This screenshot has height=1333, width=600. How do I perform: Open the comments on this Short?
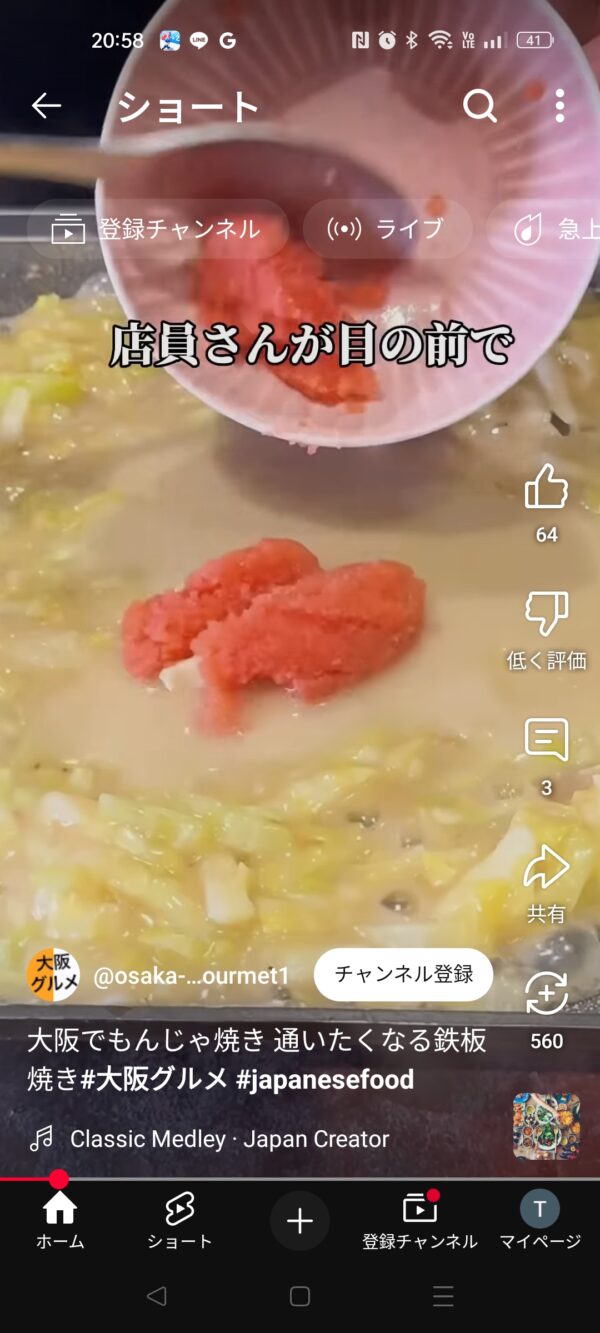546,740
